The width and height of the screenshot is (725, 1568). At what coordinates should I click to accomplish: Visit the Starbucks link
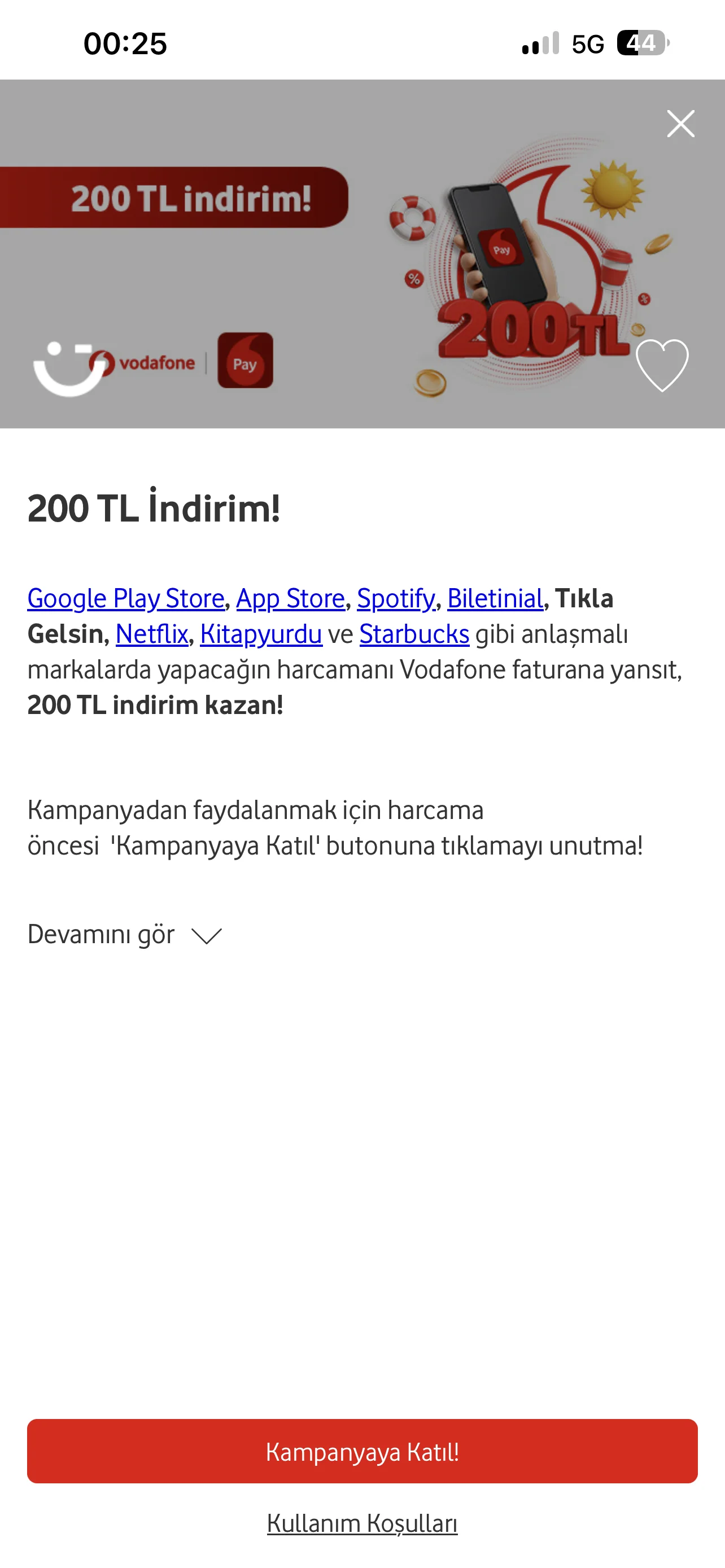coord(414,634)
